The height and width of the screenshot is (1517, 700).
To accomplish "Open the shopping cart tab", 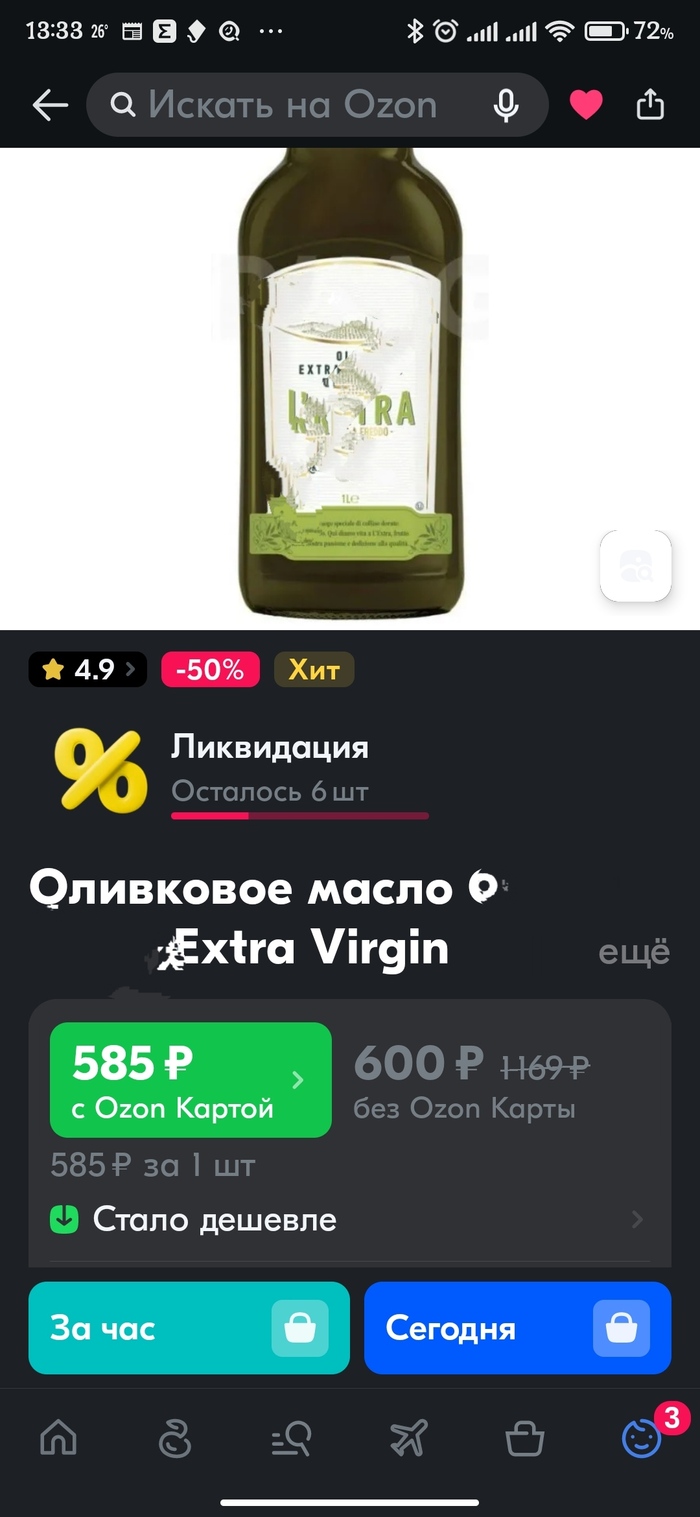I will 524,1440.
